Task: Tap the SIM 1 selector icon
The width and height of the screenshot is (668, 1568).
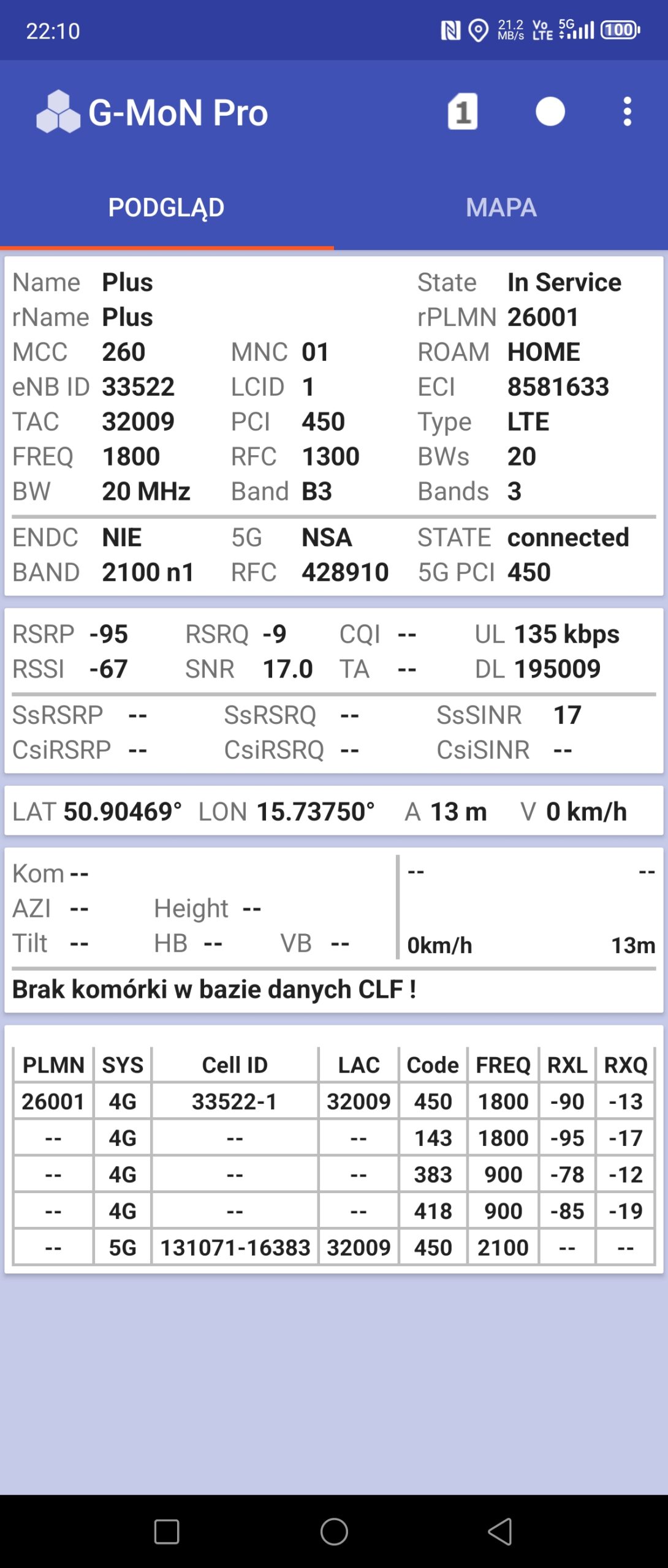Action: coord(463,112)
